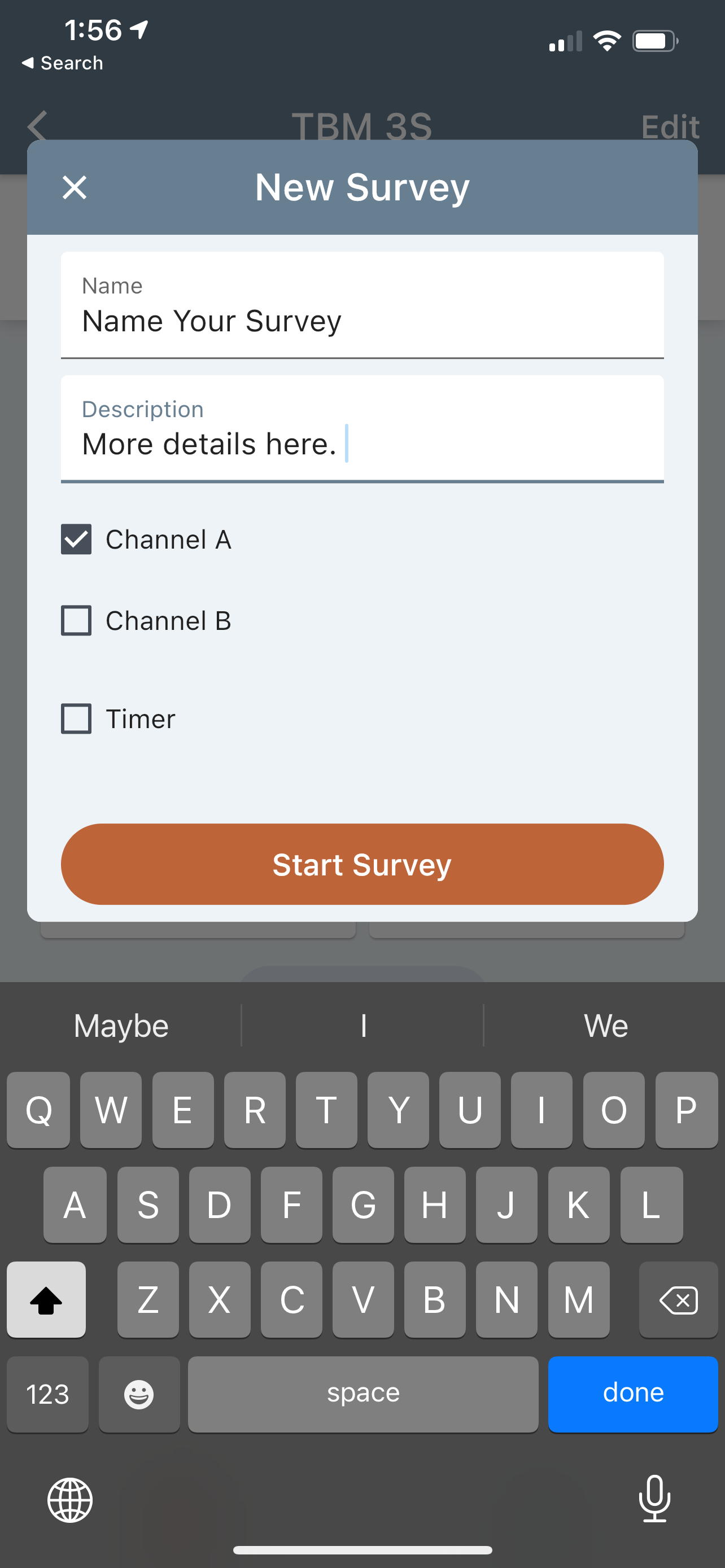
Task: Dismiss the New Survey dialog with the X
Action: (75, 187)
